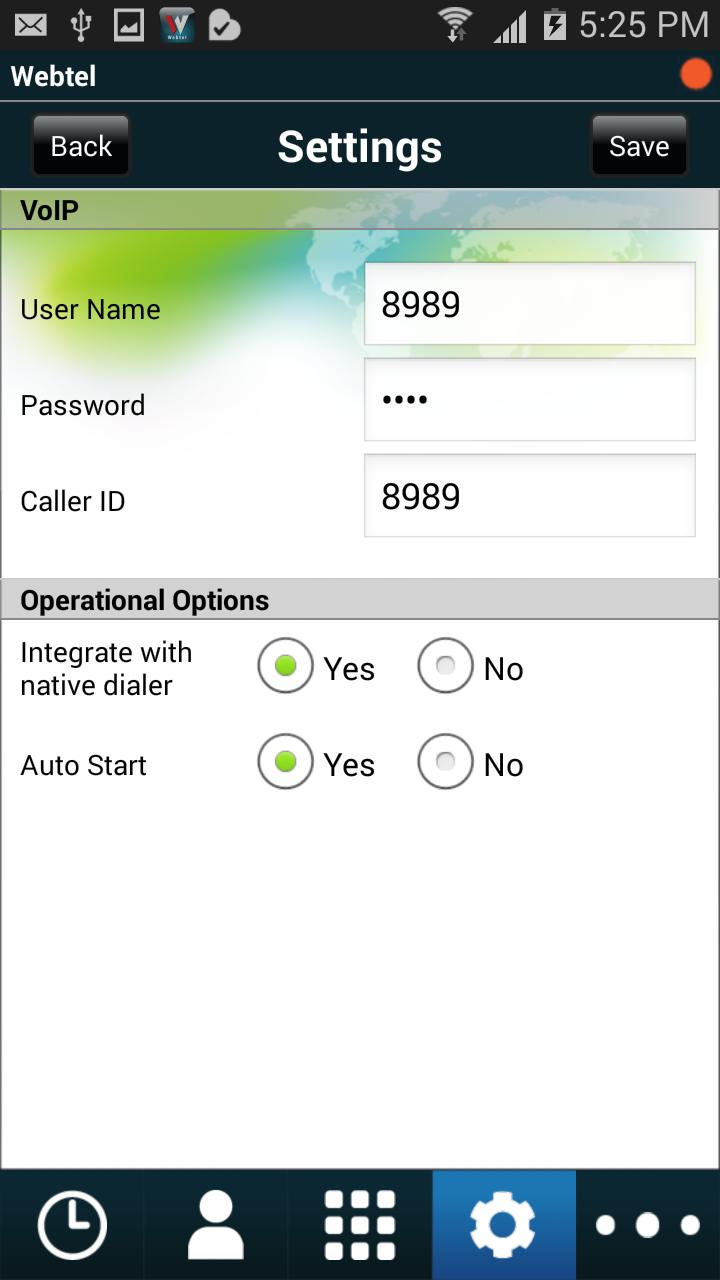Screen dimensions: 720x1280
Task: Select the settings gear icon
Action: click(503, 1222)
